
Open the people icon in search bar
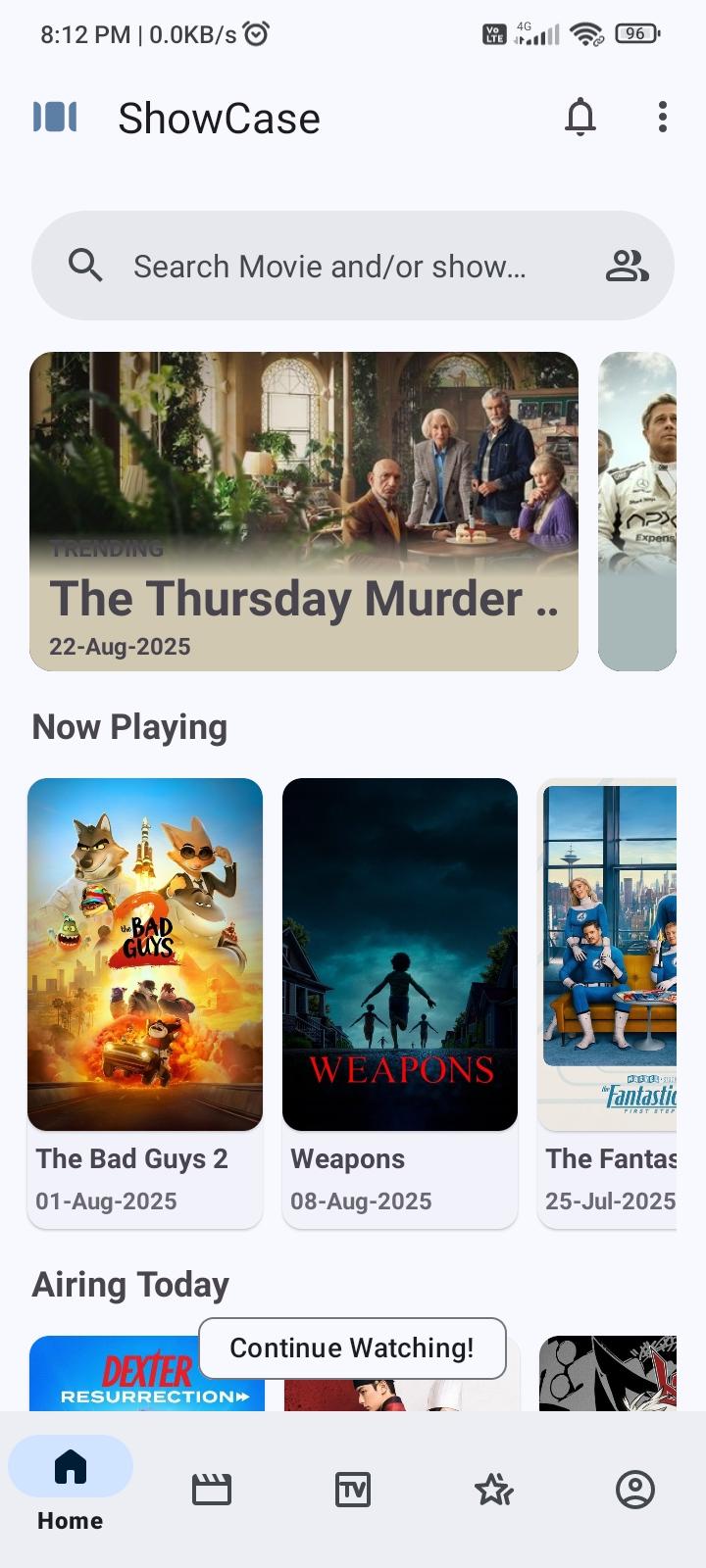click(x=627, y=266)
